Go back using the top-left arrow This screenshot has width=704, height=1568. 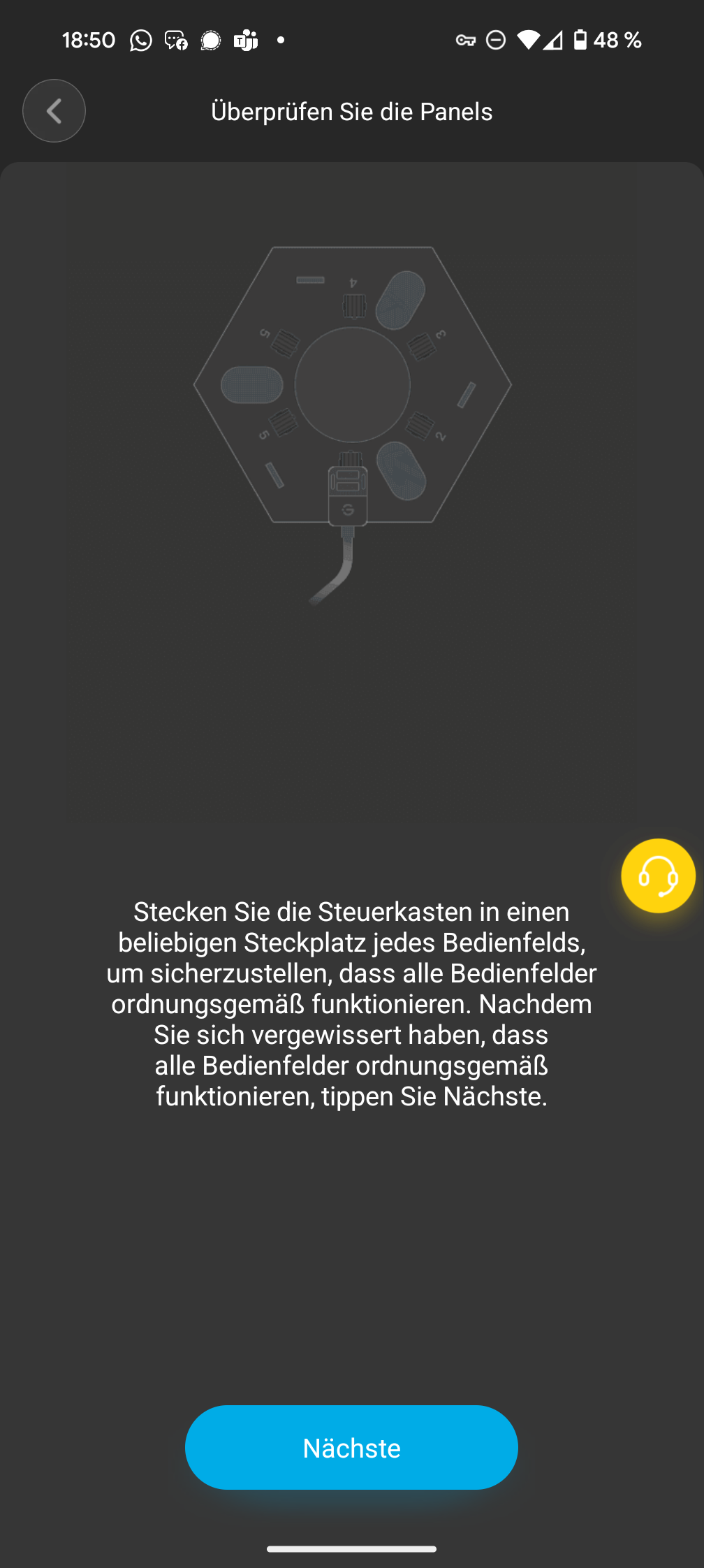tap(54, 111)
